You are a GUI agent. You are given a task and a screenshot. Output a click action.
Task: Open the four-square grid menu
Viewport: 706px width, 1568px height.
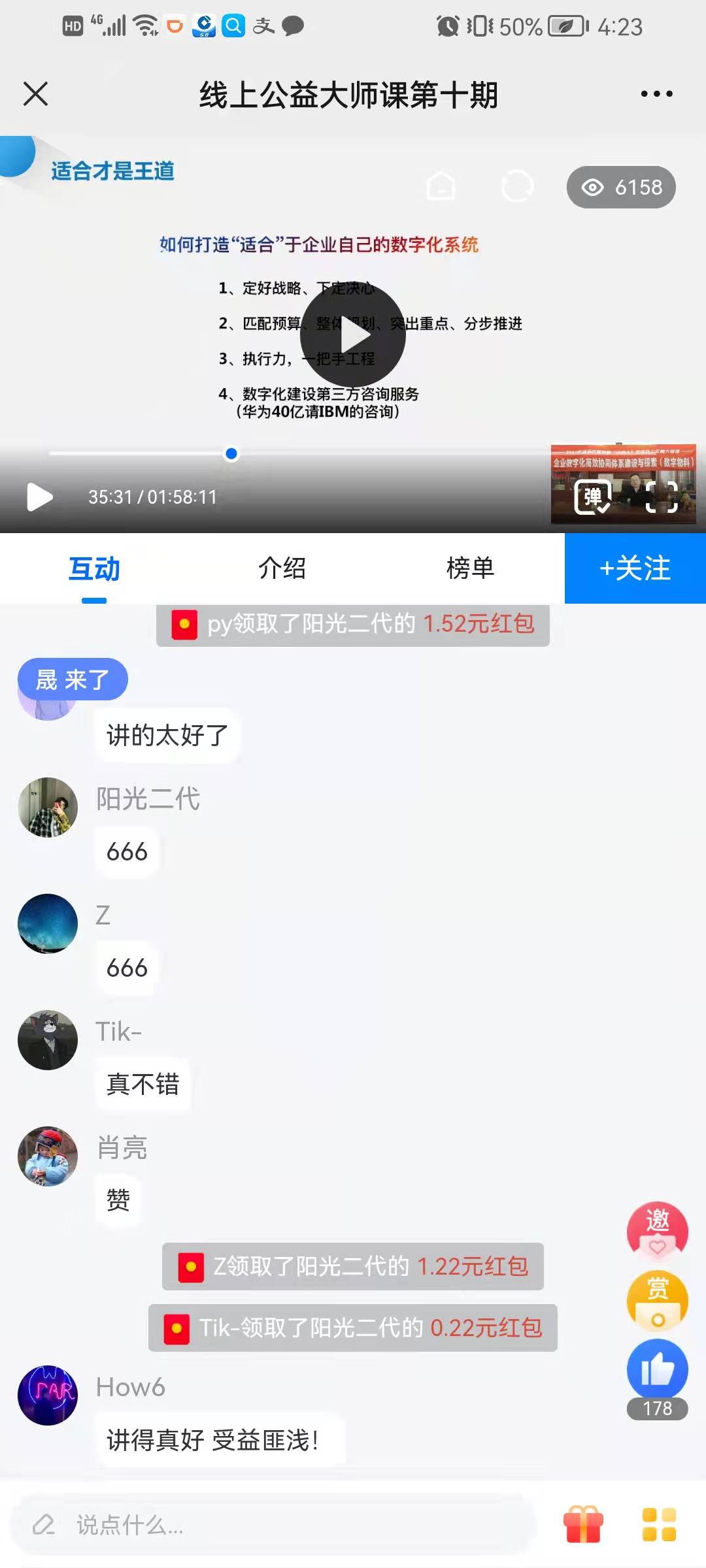pyautogui.click(x=659, y=1525)
